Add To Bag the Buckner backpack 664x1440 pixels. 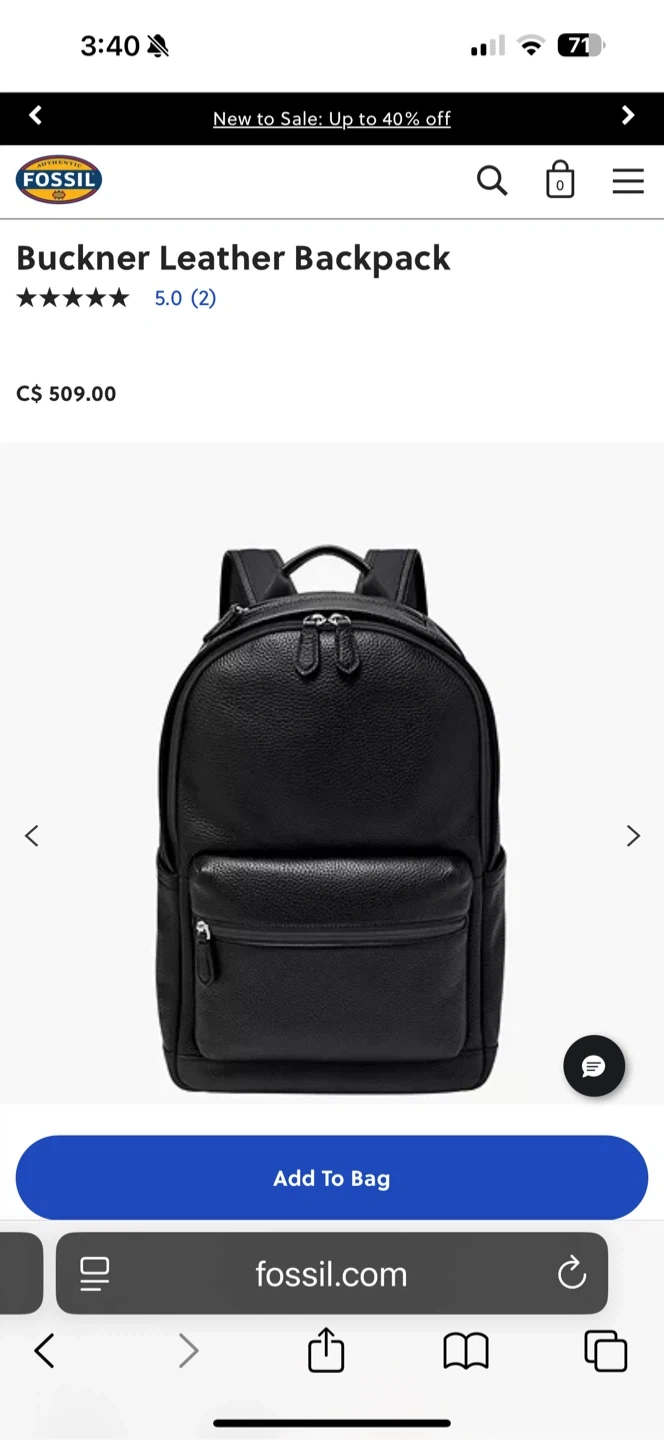point(332,1178)
